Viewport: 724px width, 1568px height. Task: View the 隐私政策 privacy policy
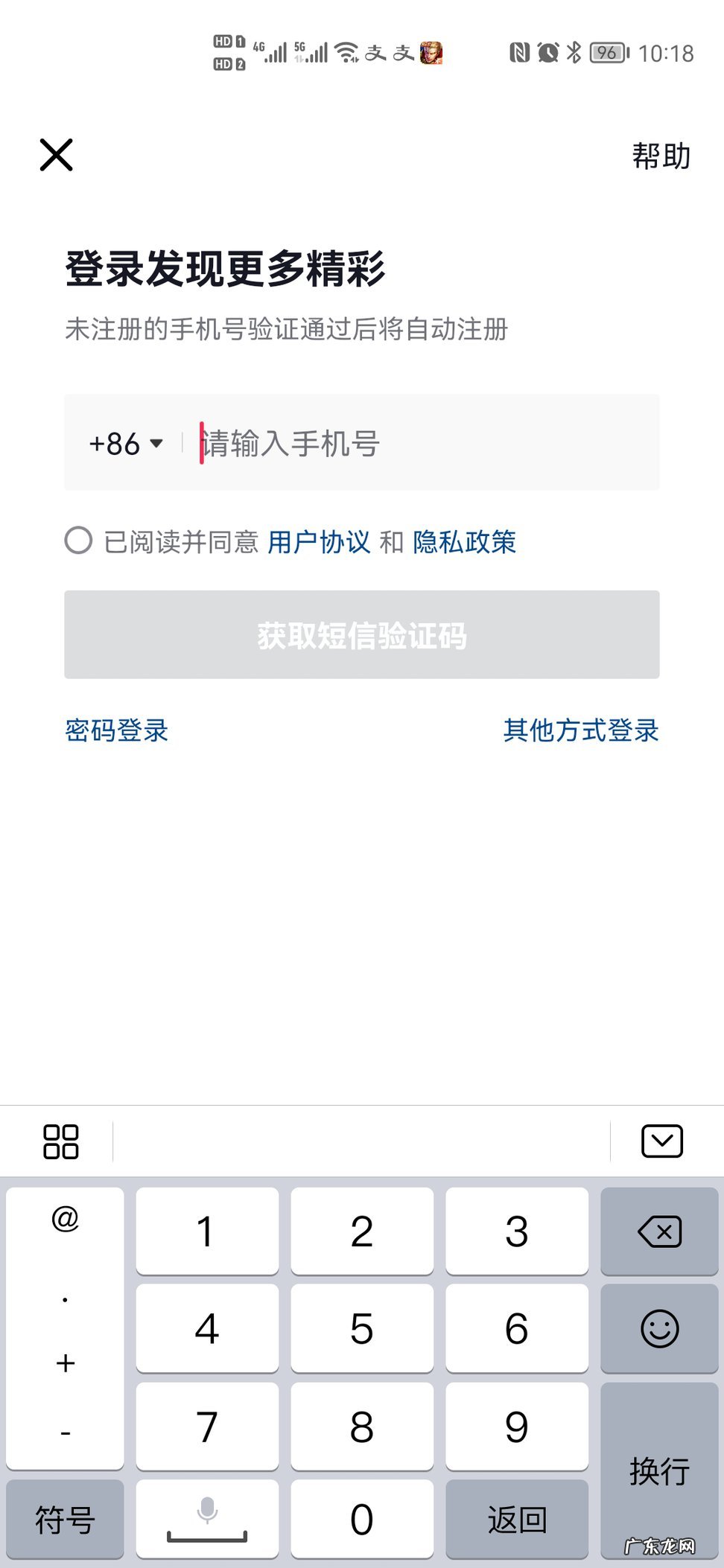(x=464, y=542)
